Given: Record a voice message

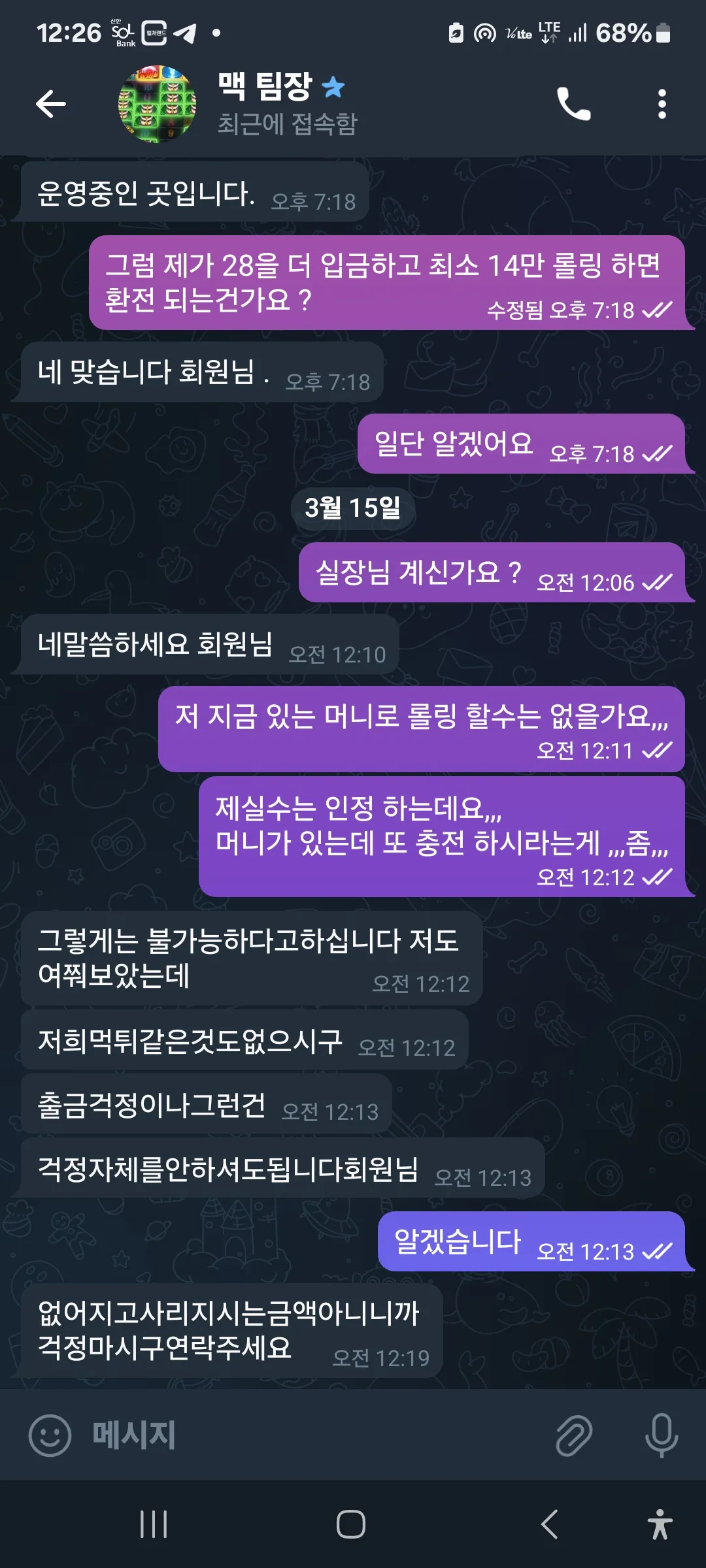Looking at the screenshot, I should point(661,1435).
